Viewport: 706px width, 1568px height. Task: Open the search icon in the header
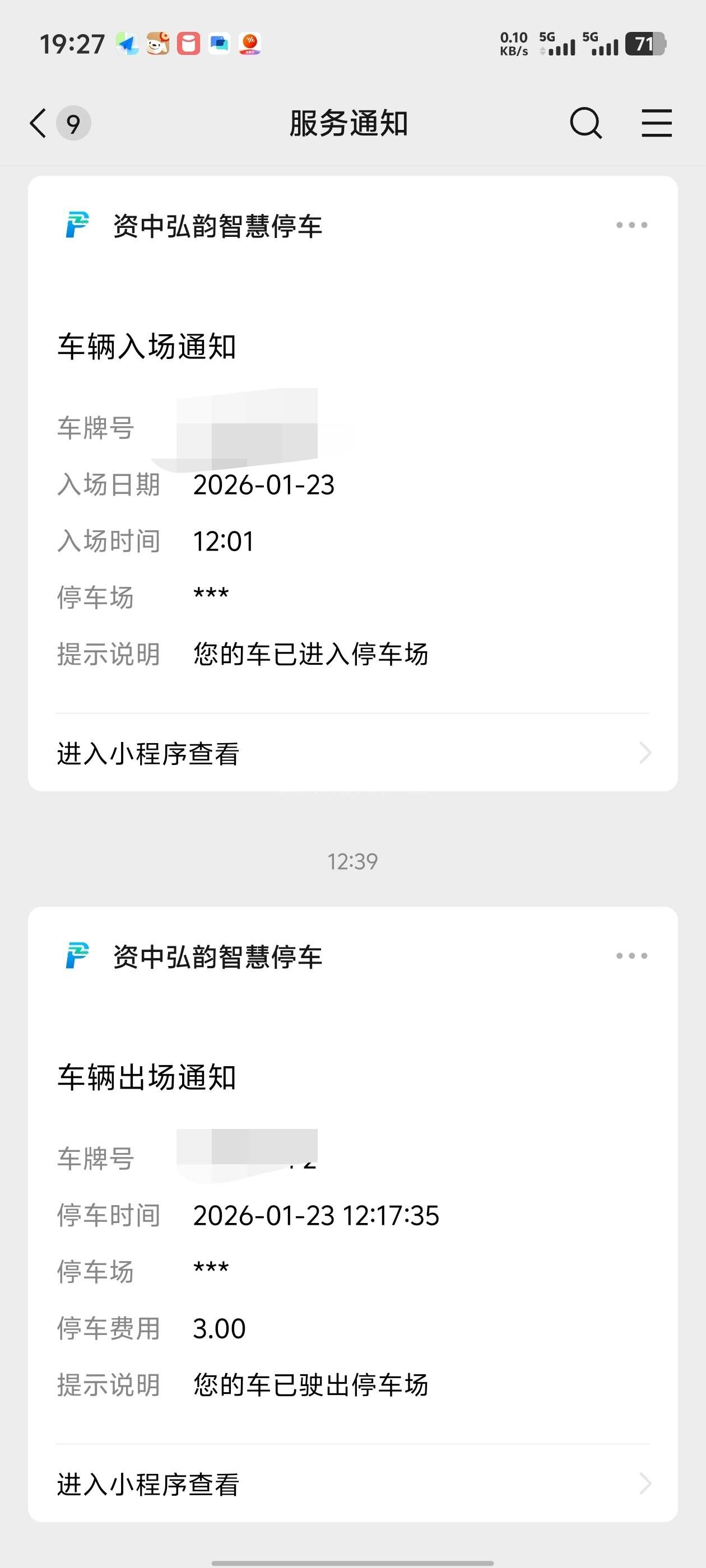coord(586,124)
